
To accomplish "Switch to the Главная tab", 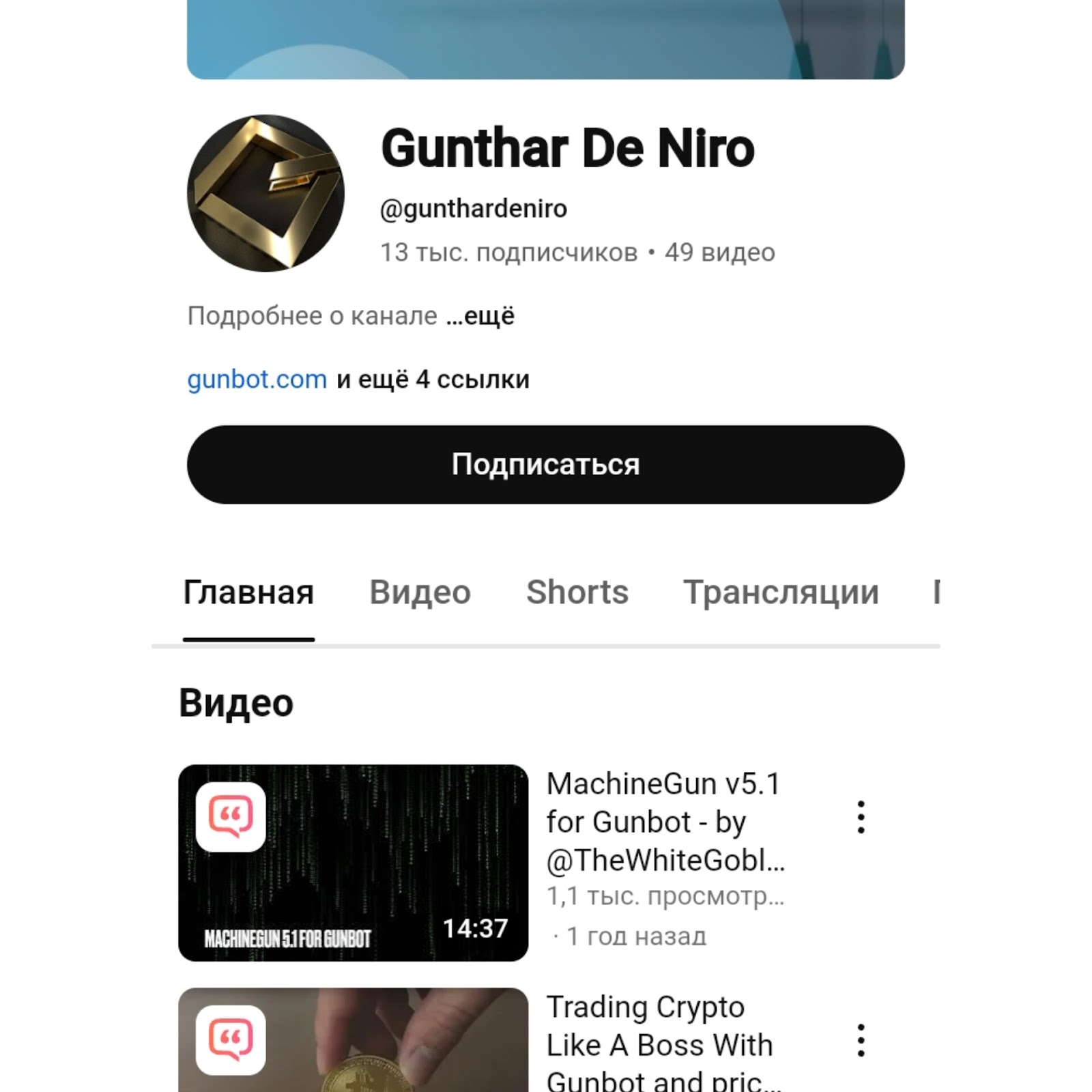I will [248, 592].
